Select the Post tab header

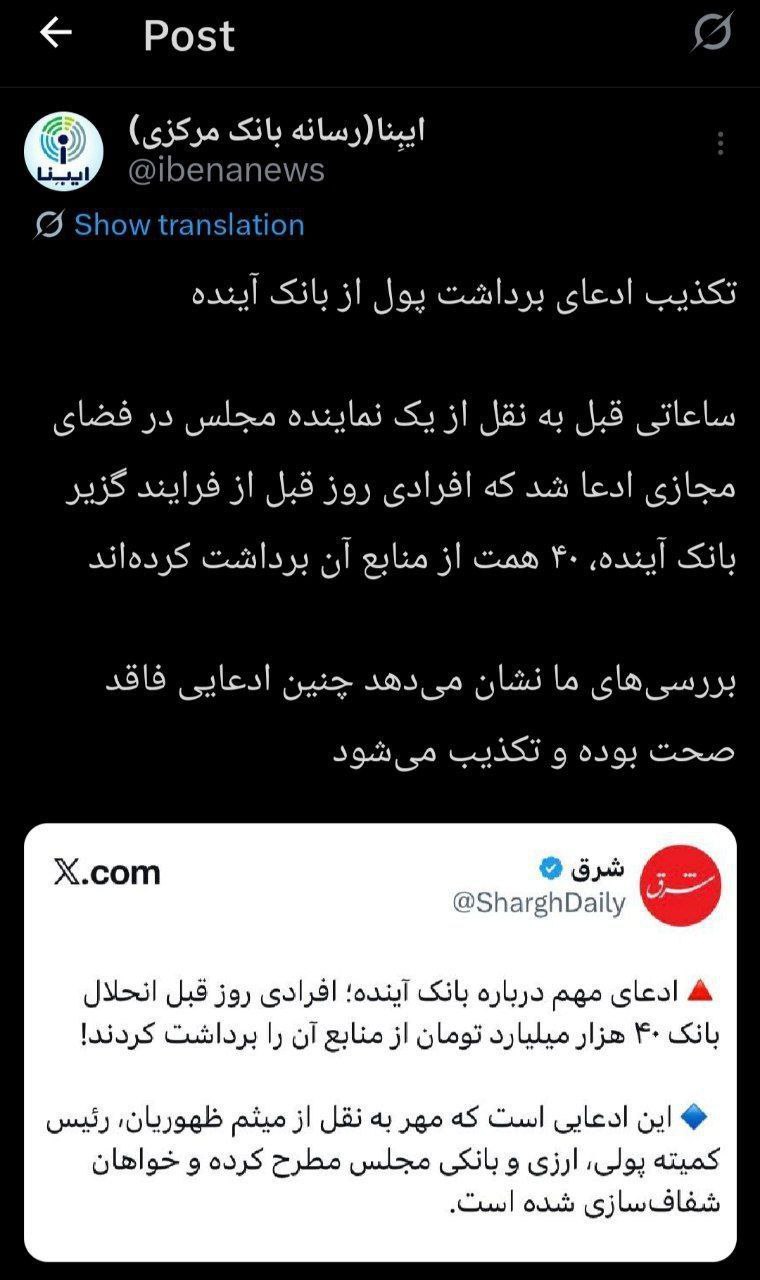188,38
